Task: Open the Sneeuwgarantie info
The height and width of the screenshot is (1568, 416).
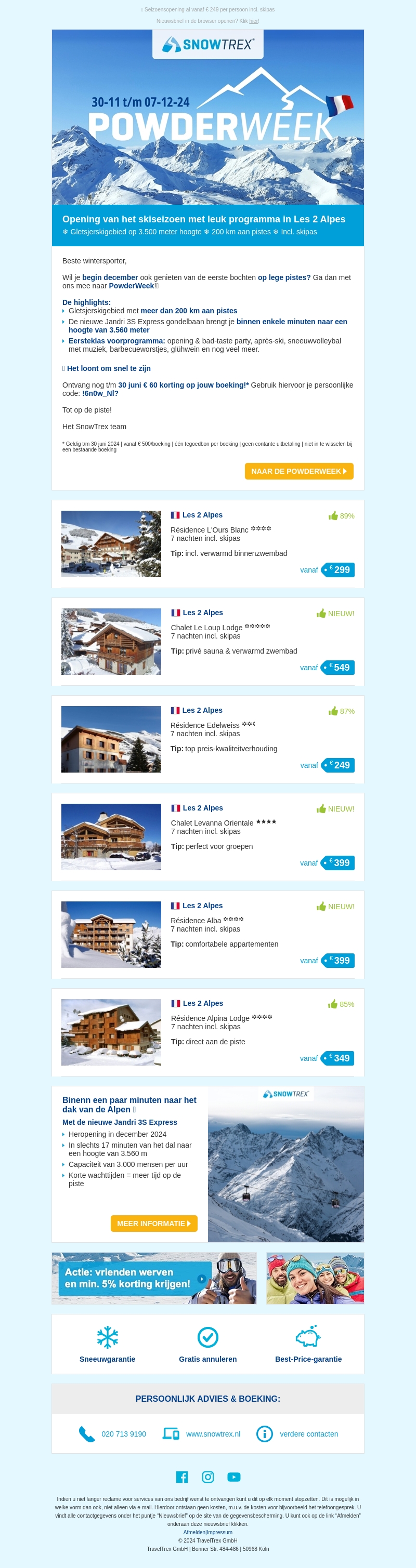Action: (x=107, y=1344)
